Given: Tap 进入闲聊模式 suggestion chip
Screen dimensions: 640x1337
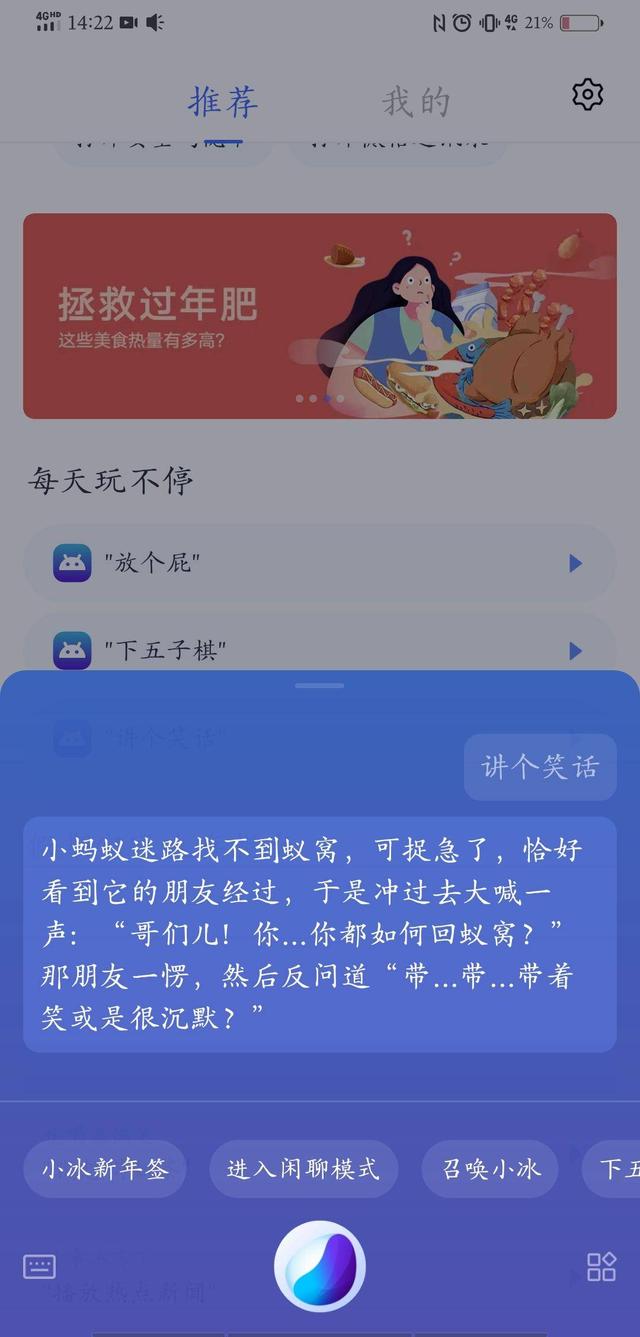Looking at the screenshot, I should pyautogui.click(x=303, y=1169).
